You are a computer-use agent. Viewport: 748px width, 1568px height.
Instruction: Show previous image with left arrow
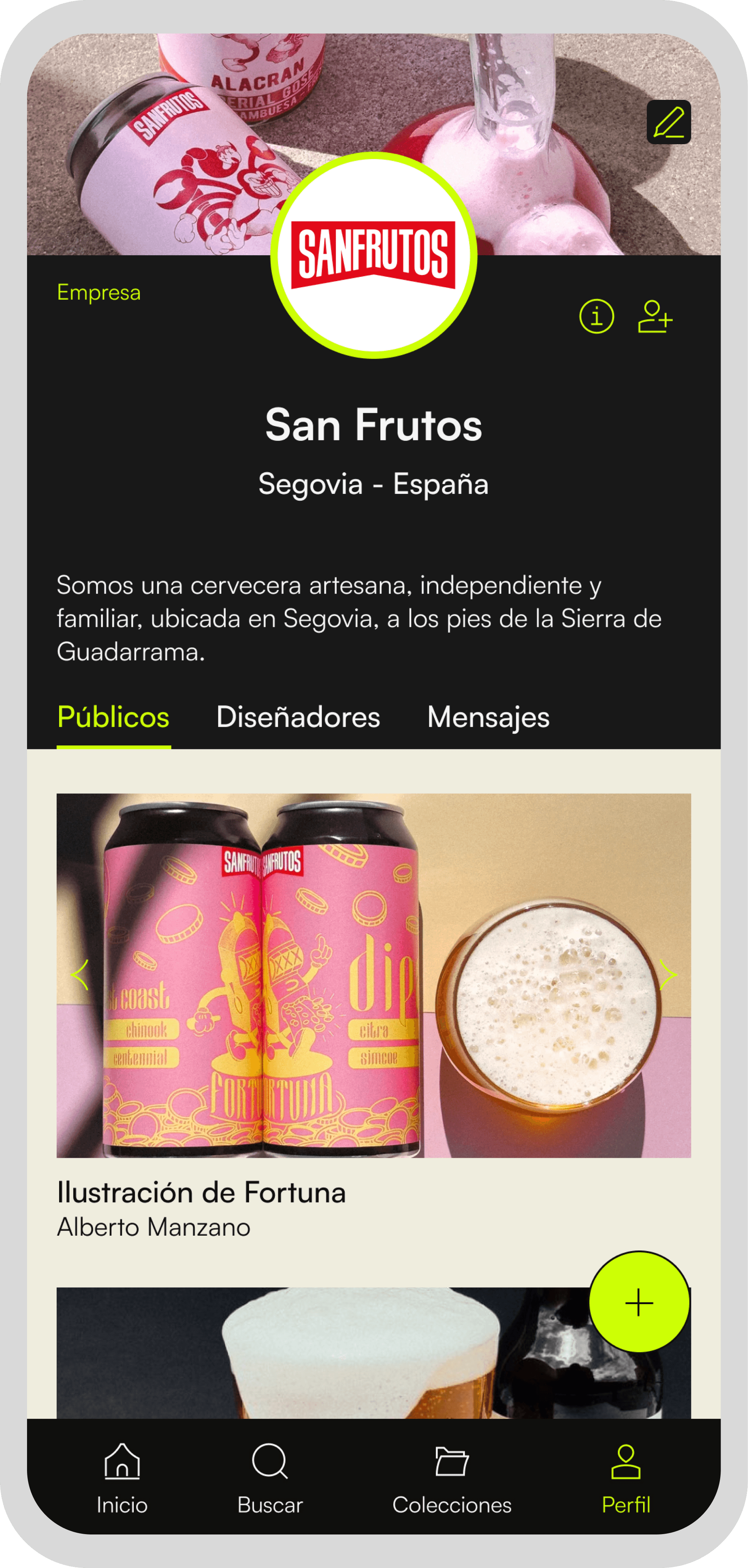click(80, 975)
